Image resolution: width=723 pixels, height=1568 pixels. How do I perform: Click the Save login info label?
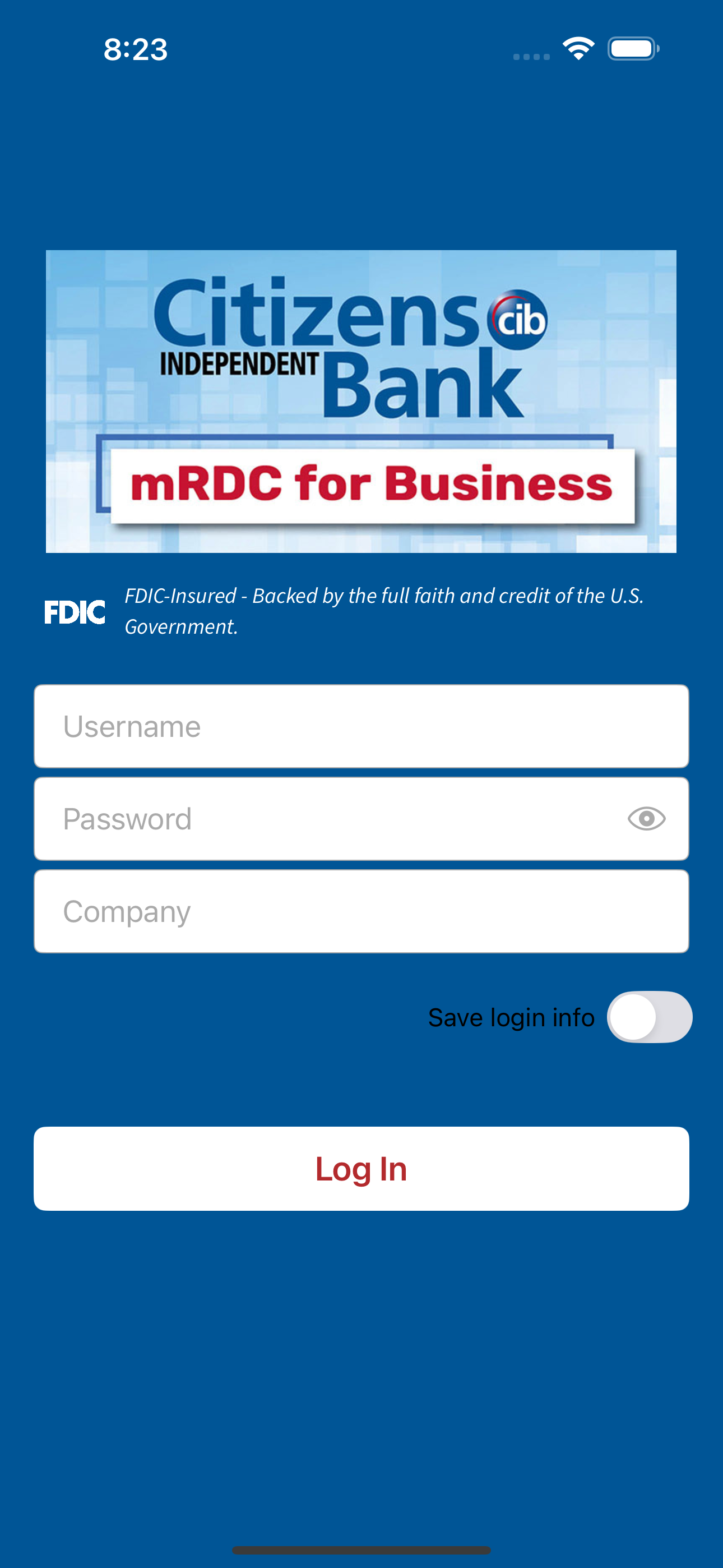tap(511, 1017)
